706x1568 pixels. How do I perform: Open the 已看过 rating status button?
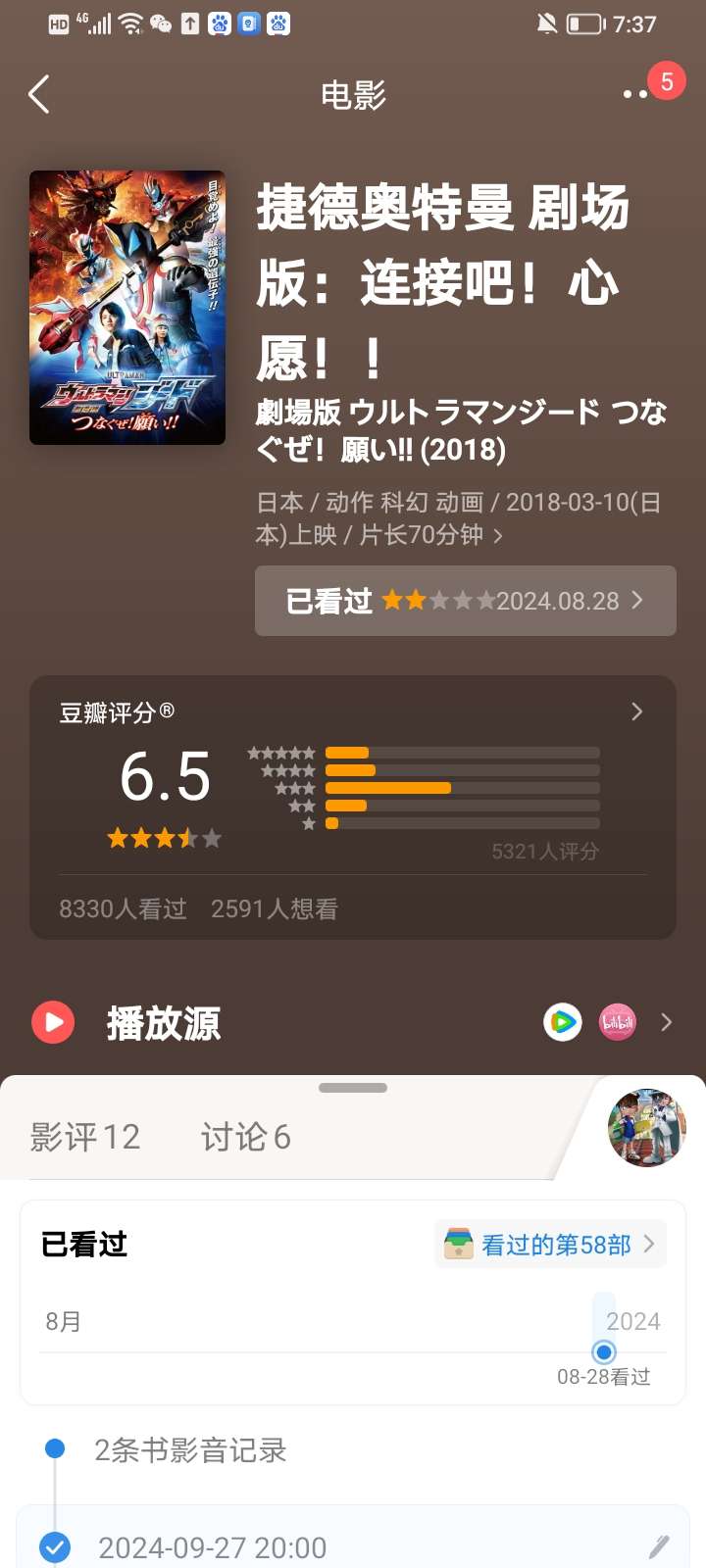pos(465,601)
